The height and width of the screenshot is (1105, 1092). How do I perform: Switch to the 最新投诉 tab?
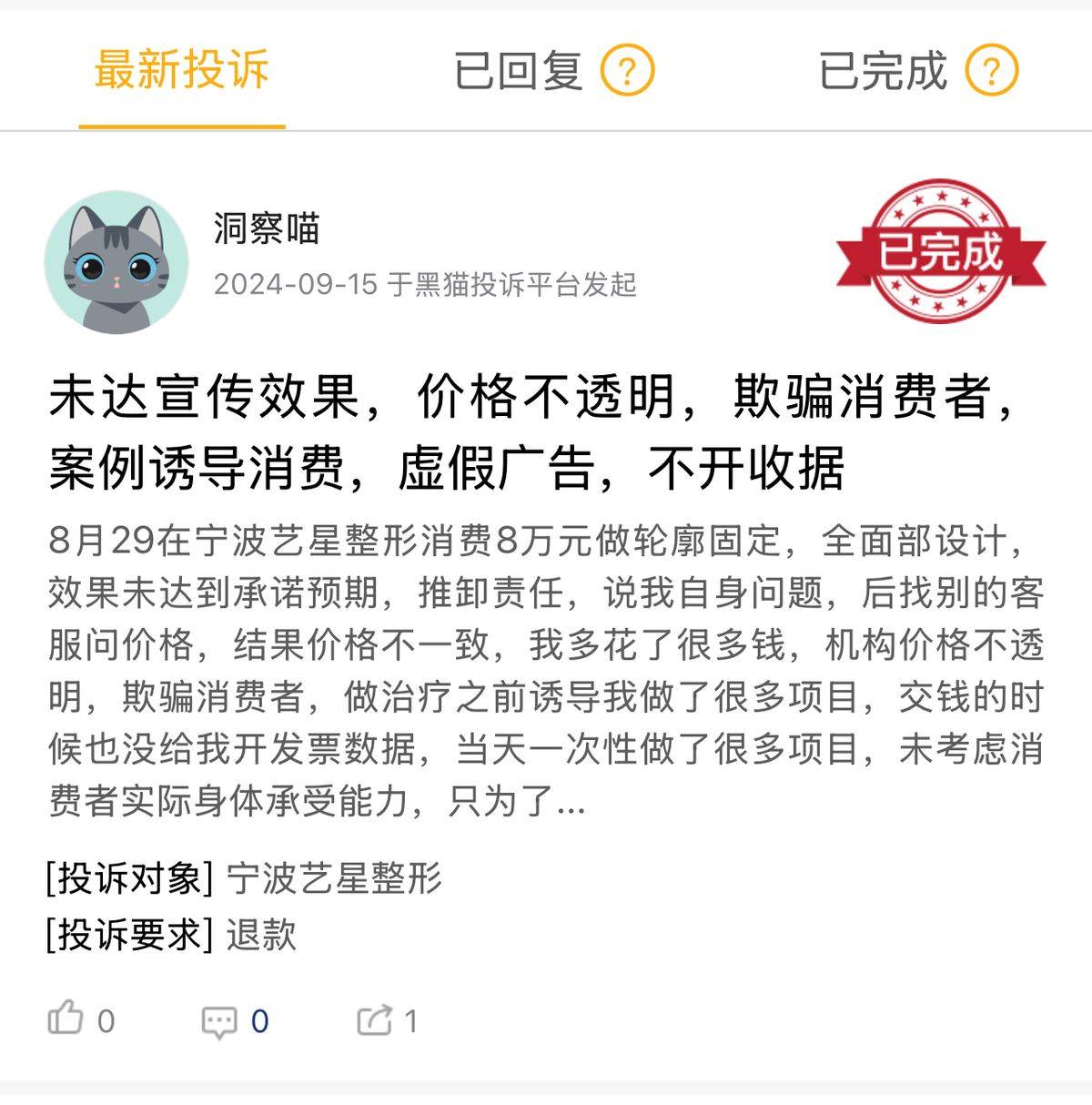coord(181,70)
